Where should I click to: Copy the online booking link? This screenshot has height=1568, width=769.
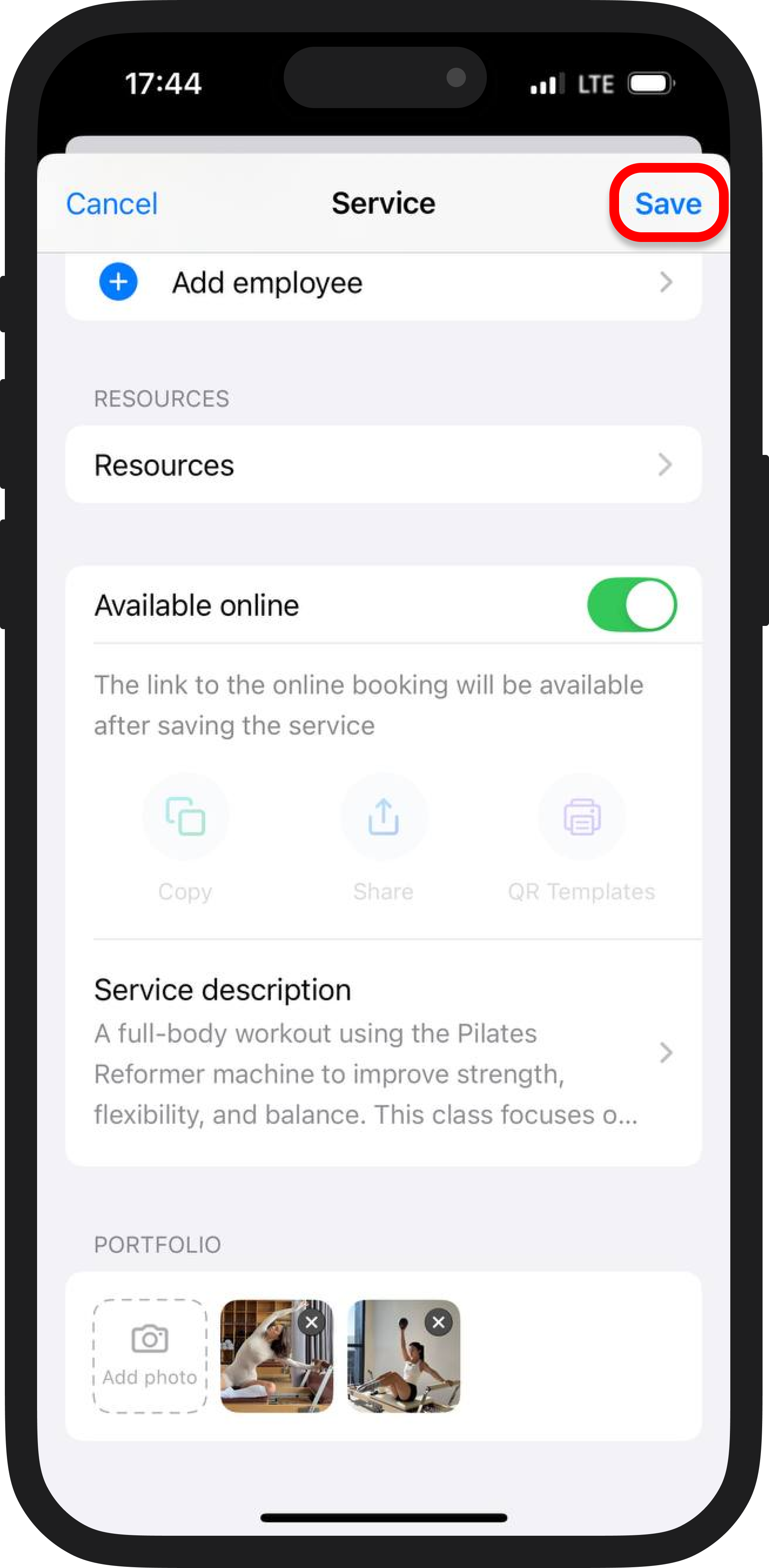[185, 816]
